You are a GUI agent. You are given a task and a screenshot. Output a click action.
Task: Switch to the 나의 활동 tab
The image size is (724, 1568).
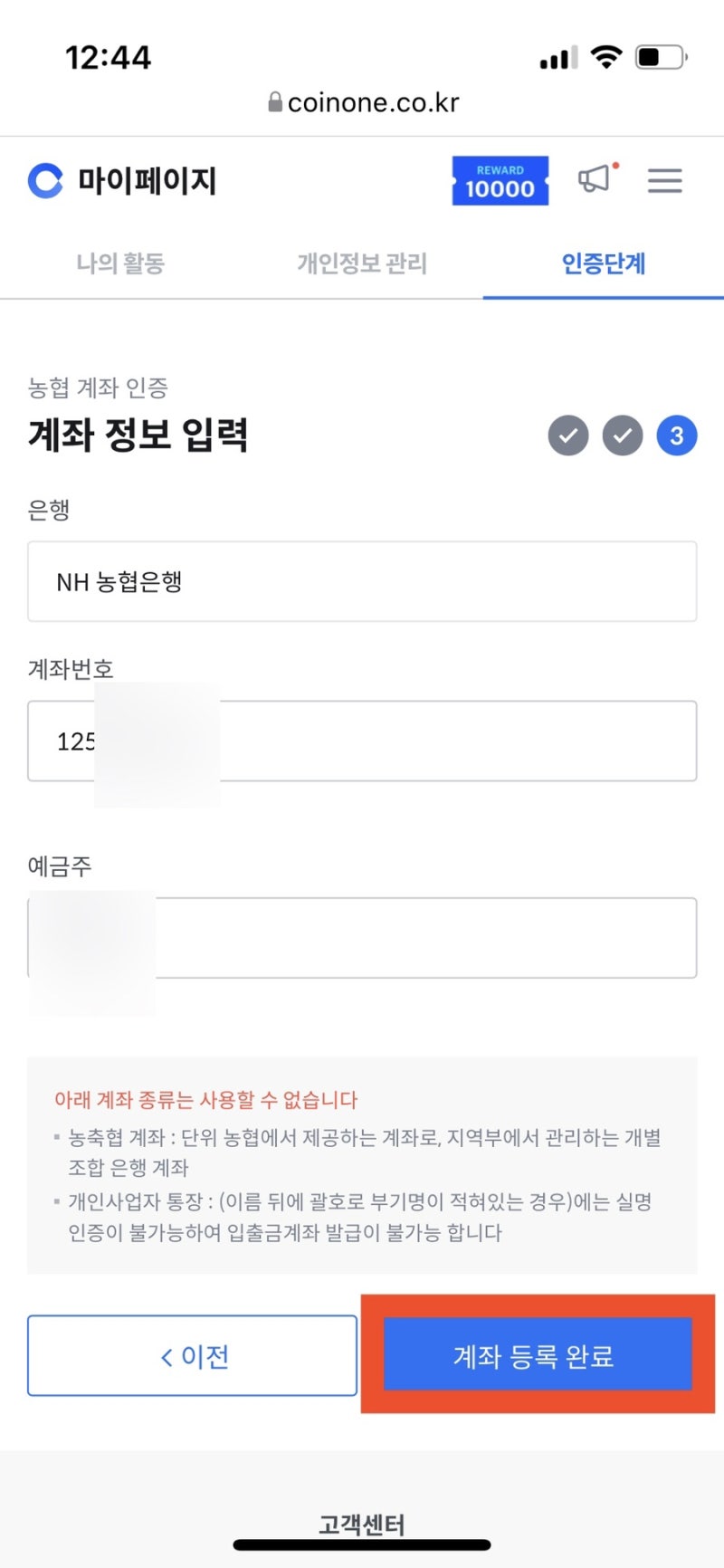pos(120,263)
